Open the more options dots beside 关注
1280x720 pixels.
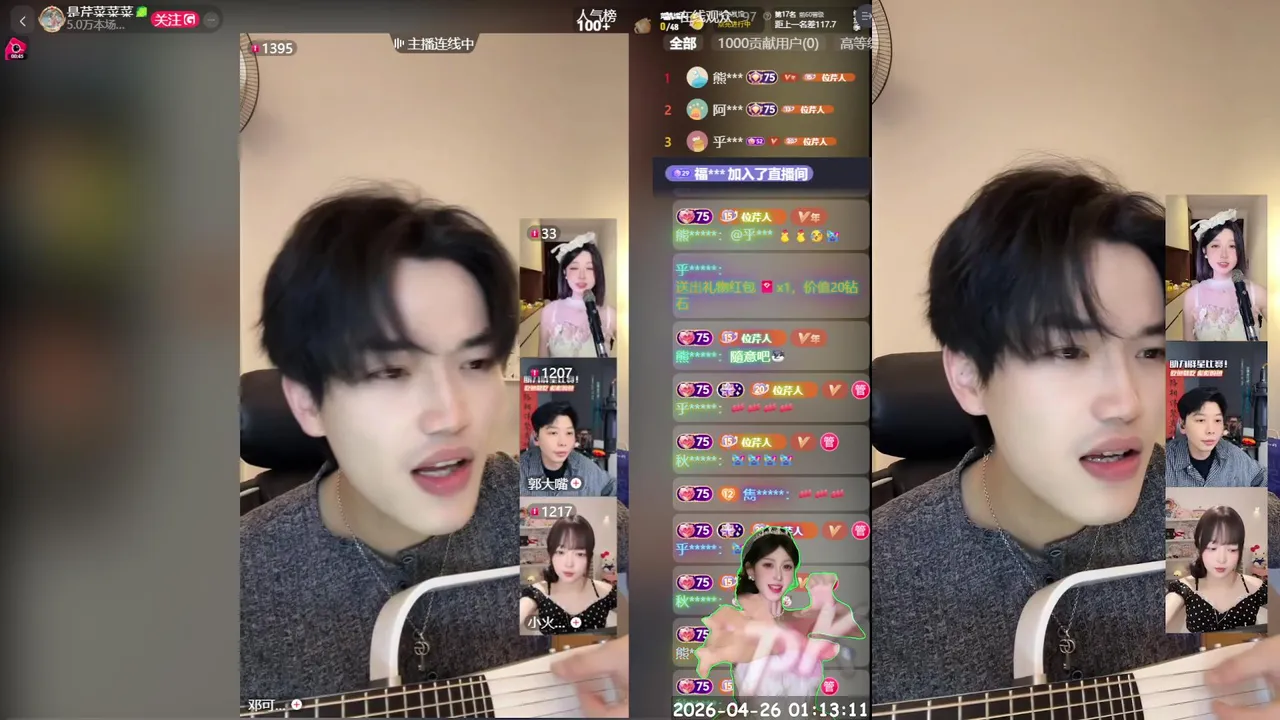click(x=211, y=19)
